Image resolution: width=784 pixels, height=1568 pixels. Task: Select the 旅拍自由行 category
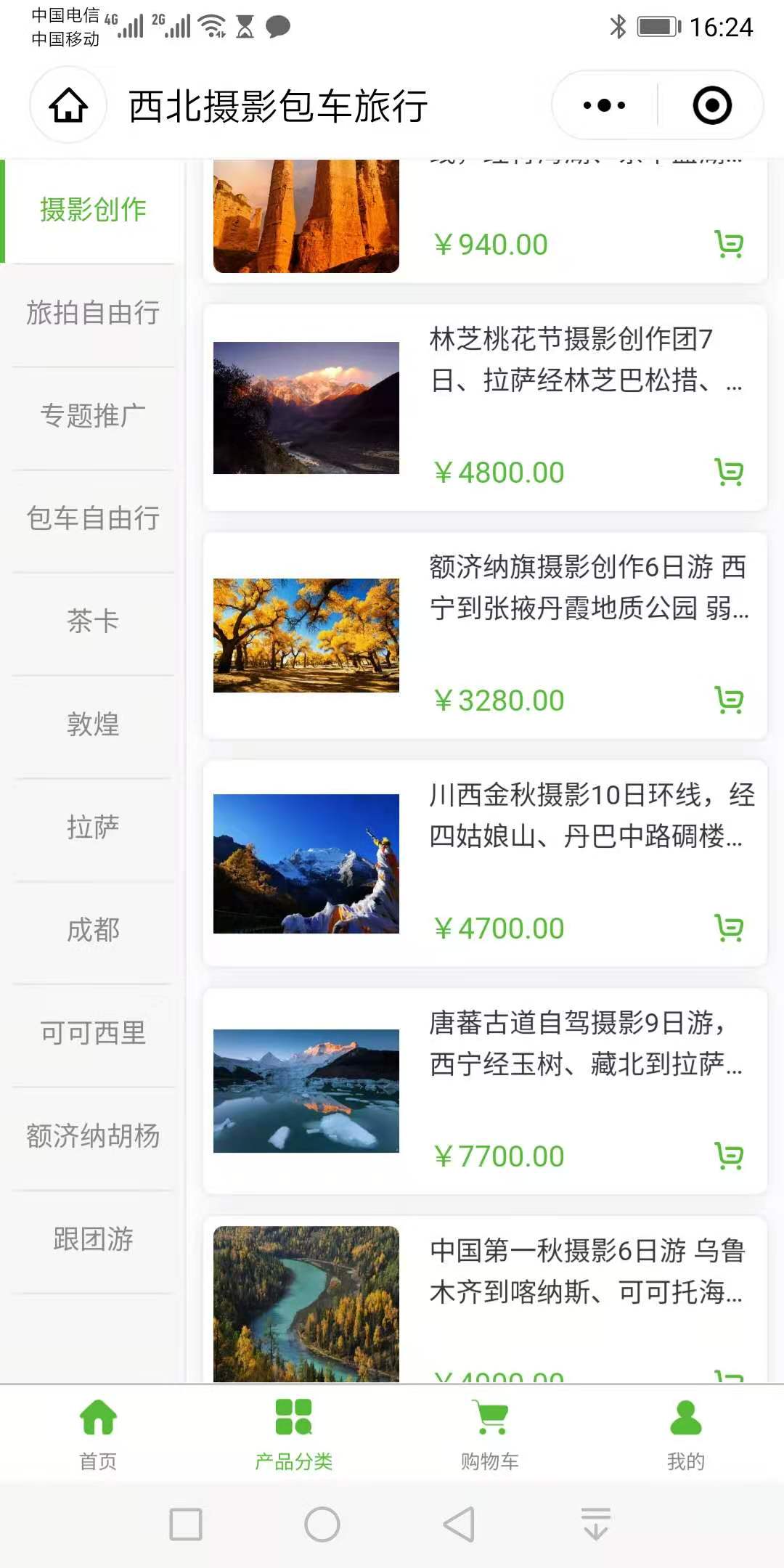(93, 313)
